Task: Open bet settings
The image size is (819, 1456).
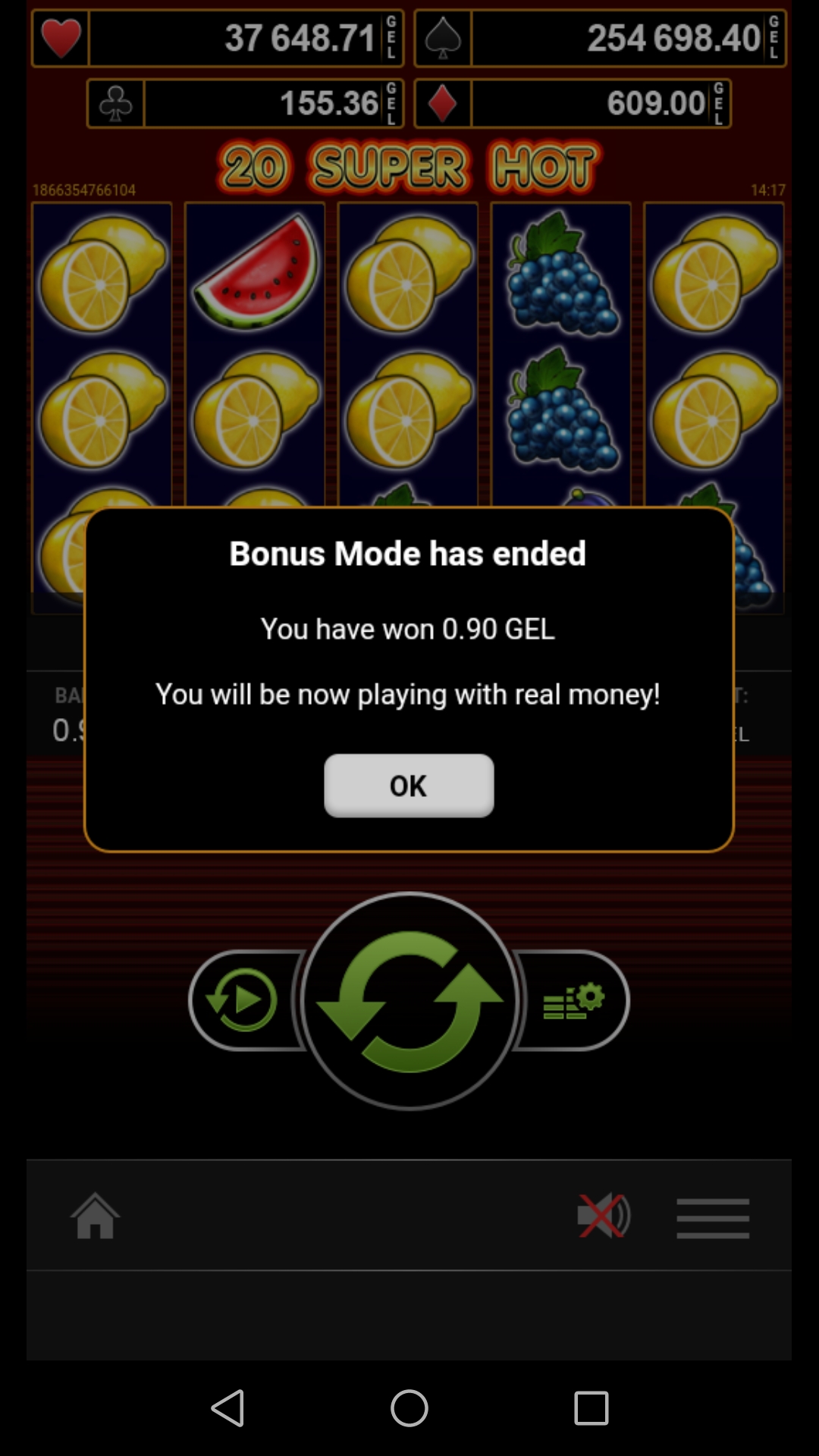Action: click(575, 1001)
